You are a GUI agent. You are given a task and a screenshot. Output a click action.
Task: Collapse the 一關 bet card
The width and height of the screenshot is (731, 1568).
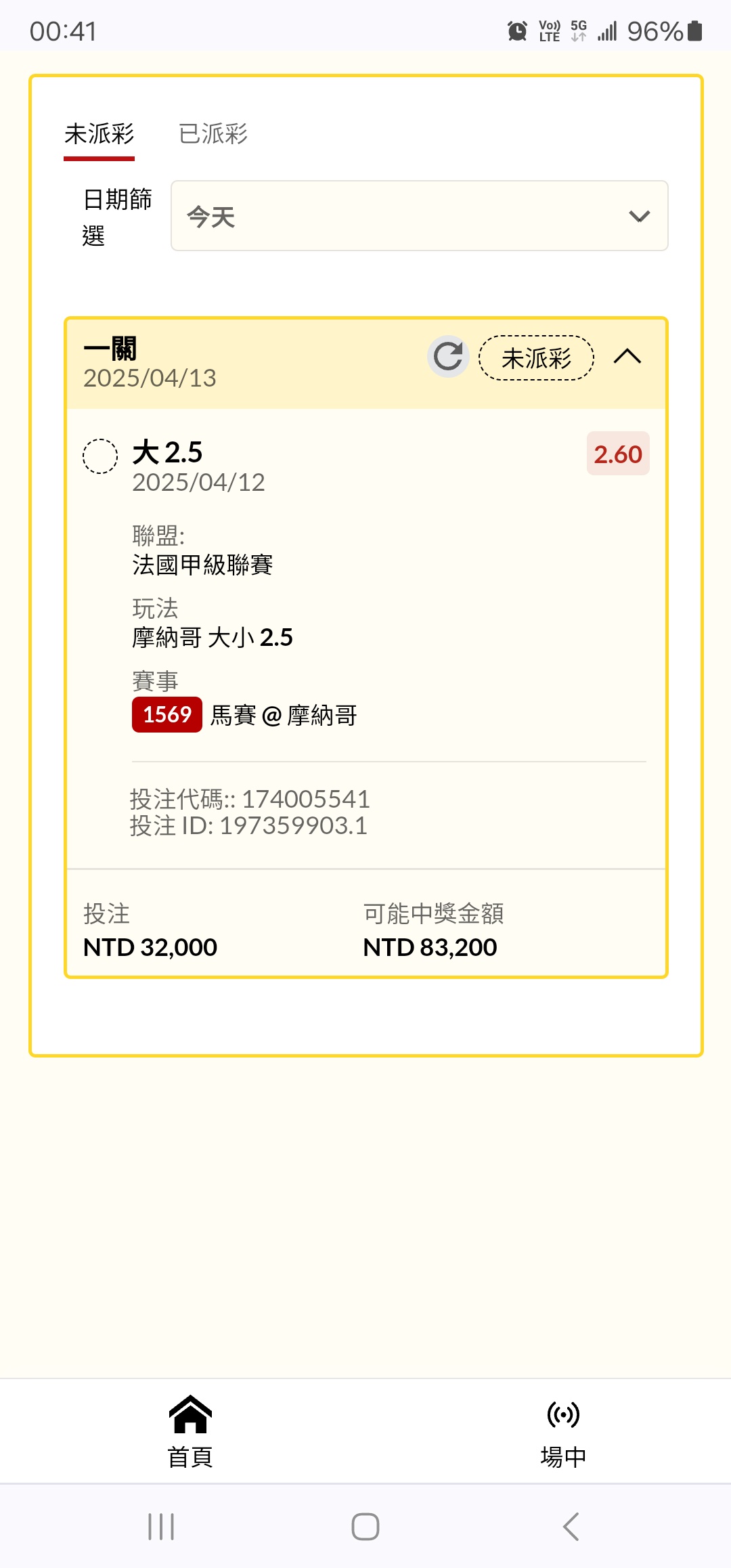627,356
